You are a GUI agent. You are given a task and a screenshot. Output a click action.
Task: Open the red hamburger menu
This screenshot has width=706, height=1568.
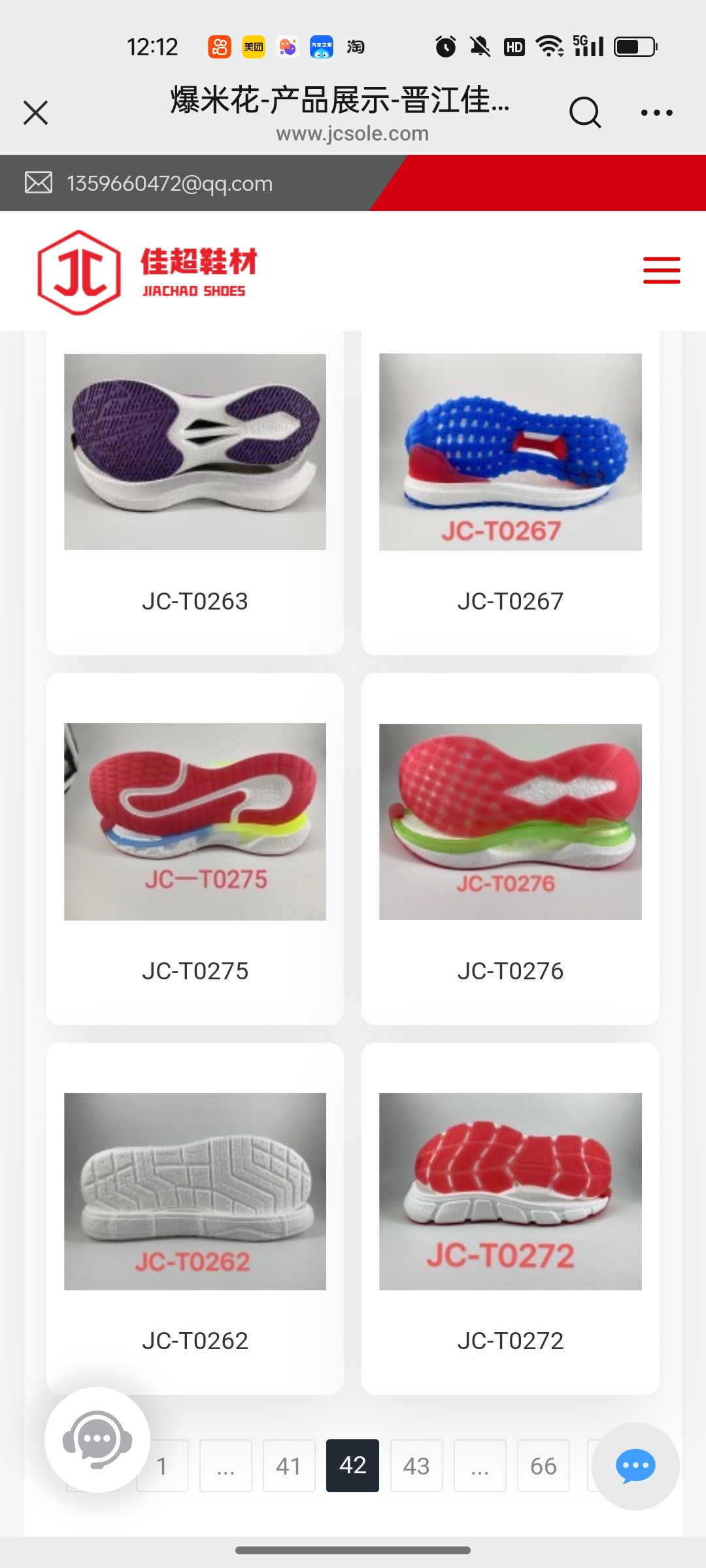point(661,270)
